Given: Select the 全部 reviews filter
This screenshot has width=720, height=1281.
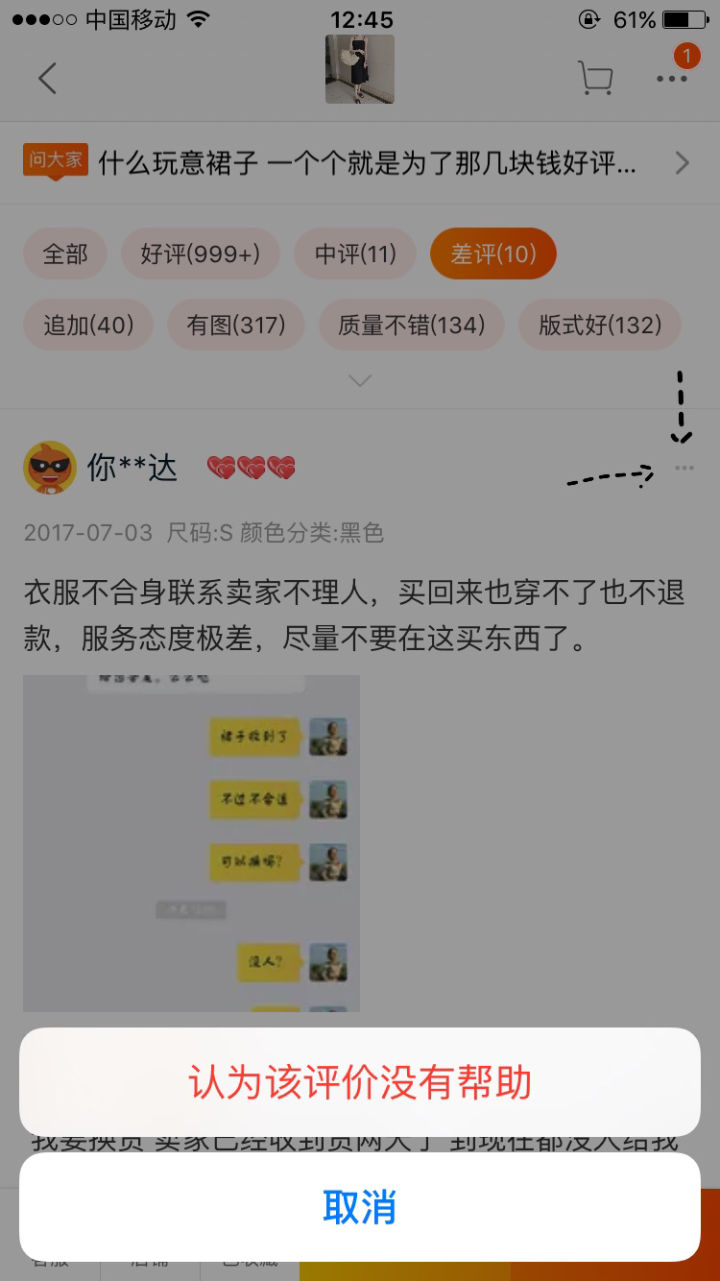Looking at the screenshot, I should pos(65,254).
